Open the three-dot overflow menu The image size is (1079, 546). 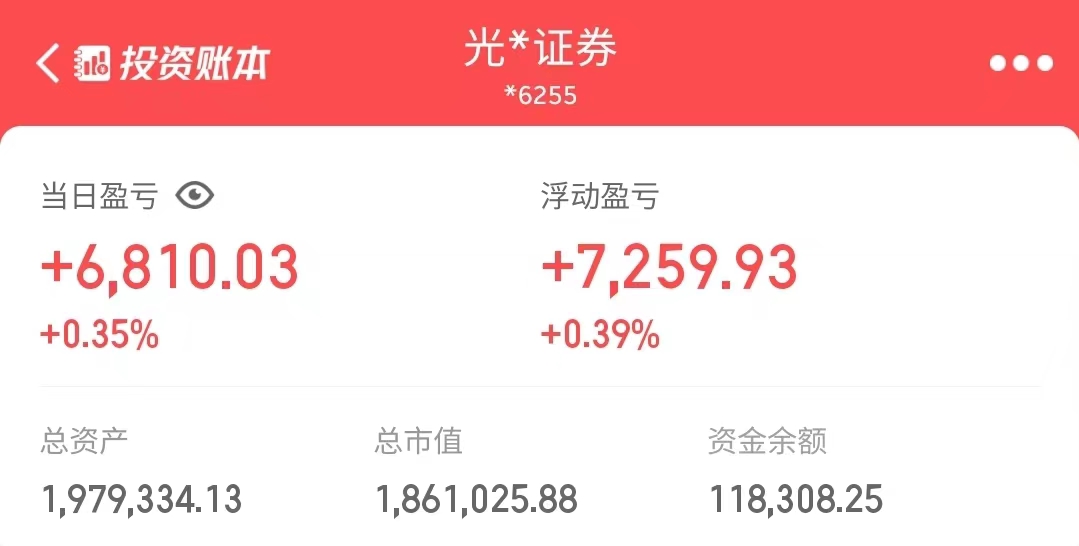click(x=1021, y=64)
